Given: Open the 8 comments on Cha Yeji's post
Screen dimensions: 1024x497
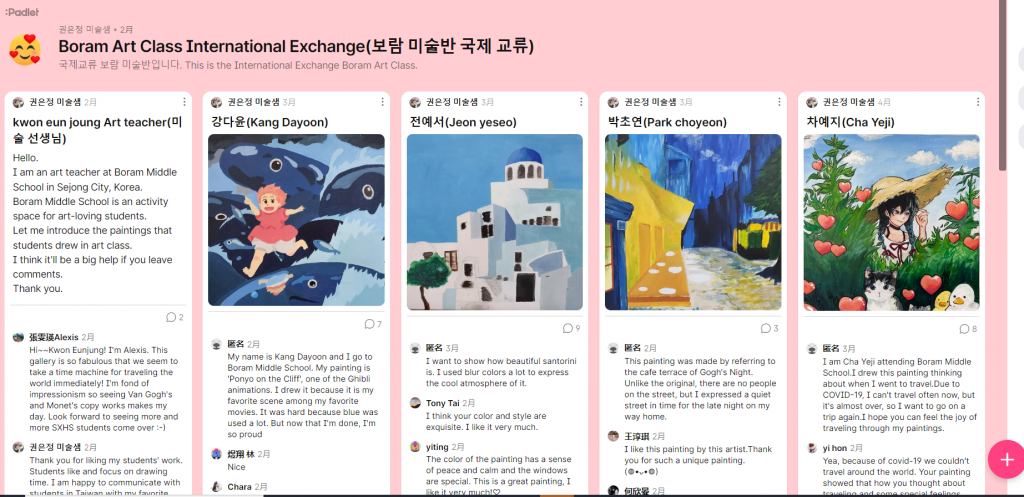Looking at the screenshot, I should coord(967,328).
